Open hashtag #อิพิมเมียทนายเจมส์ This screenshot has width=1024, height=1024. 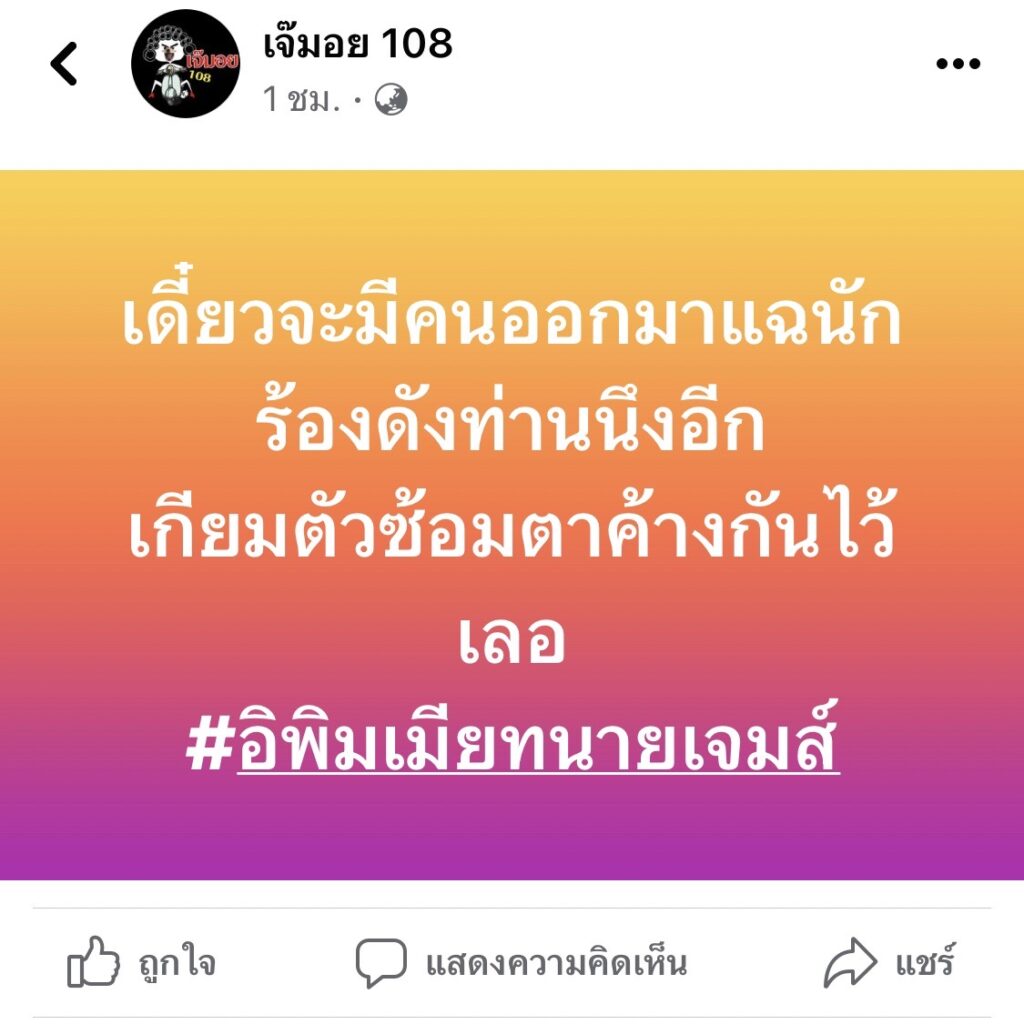point(513,745)
